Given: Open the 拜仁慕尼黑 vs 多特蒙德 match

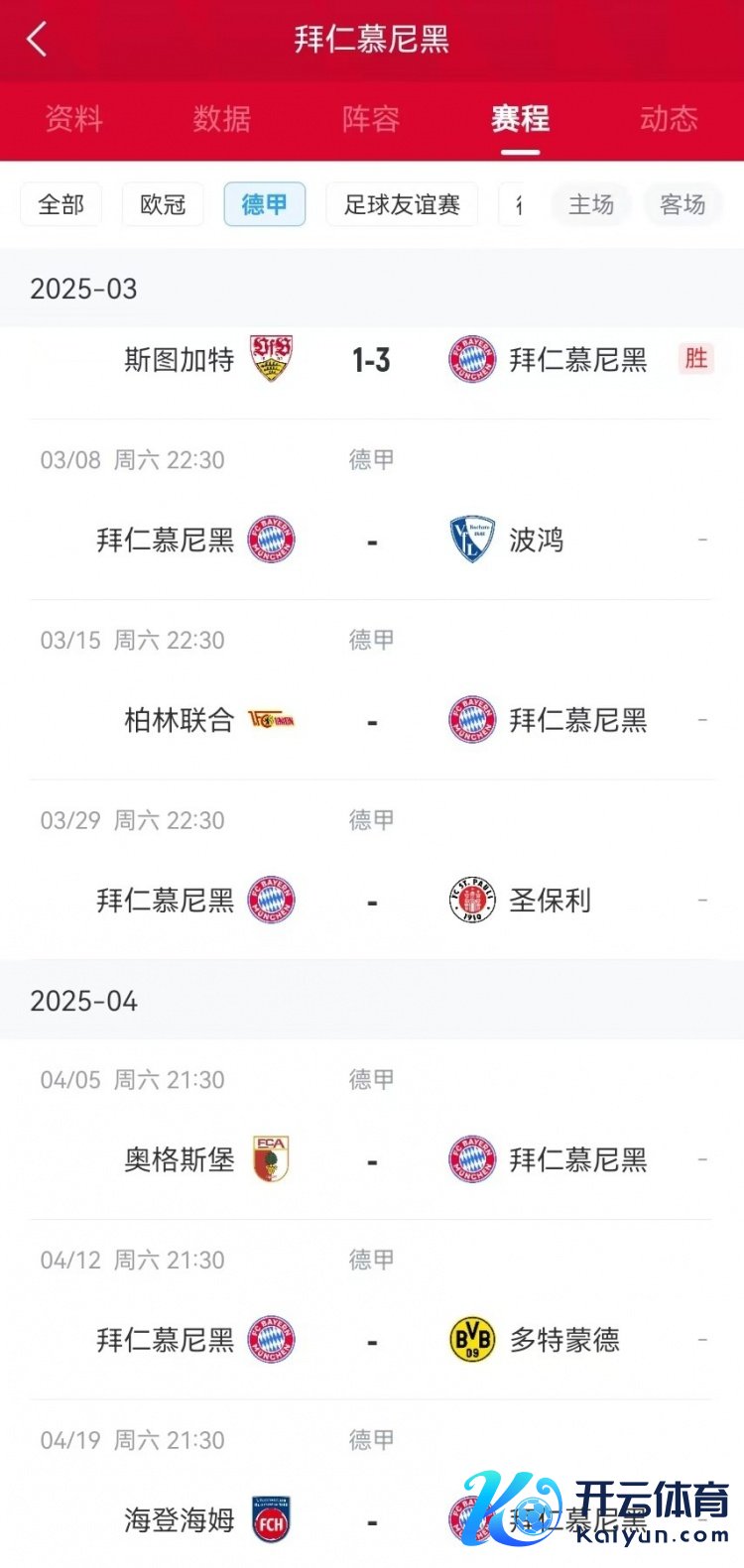Looking at the screenshot, I should [x=372, y=1340].
